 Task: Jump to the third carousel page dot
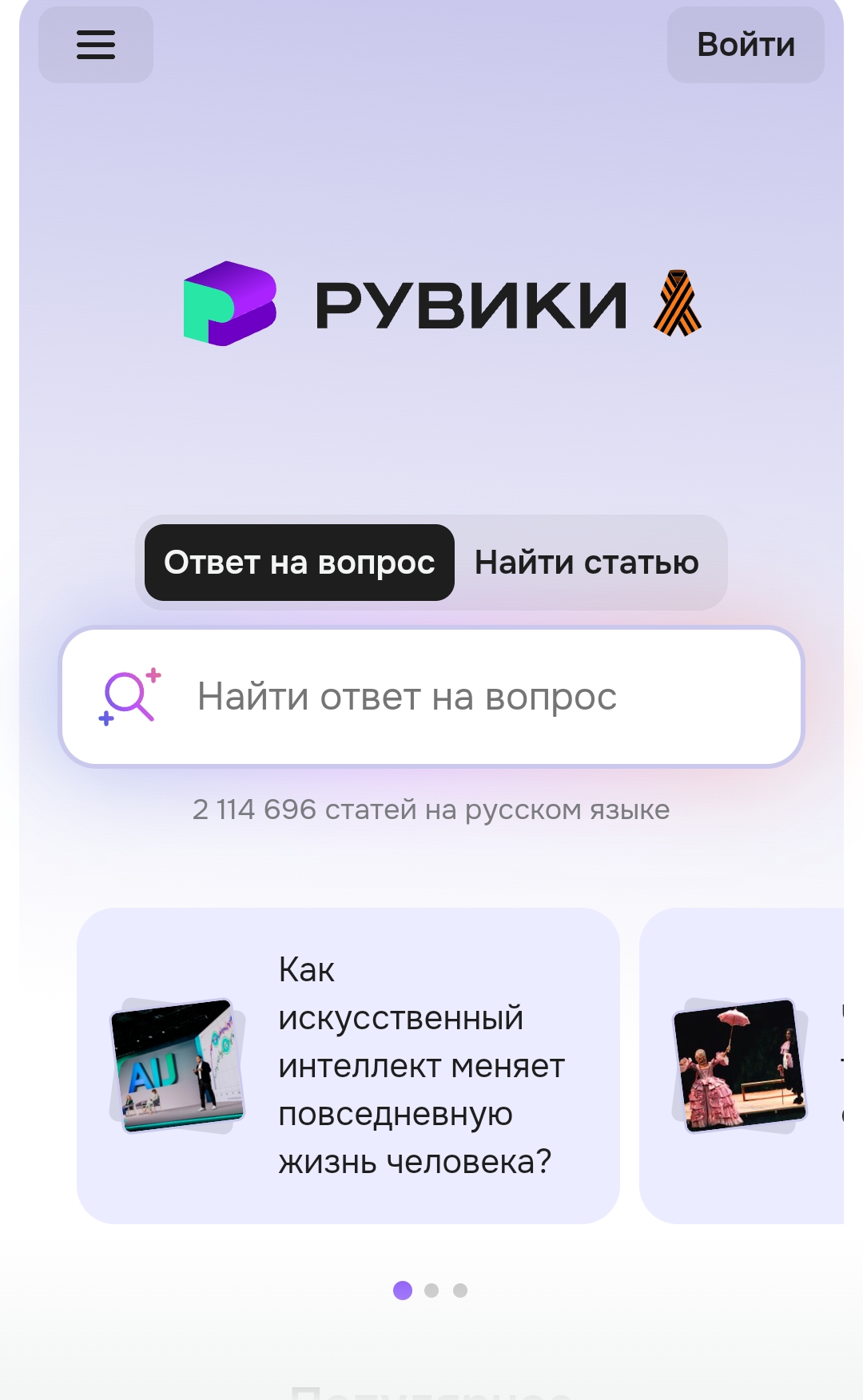pos(460,1291)
